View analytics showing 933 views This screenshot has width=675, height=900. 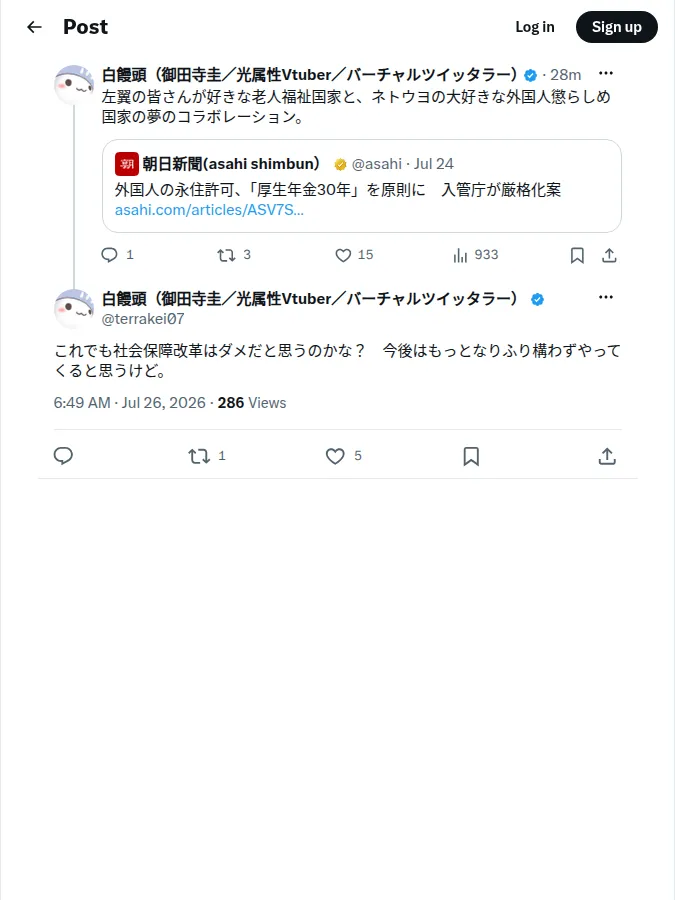click(475, 255)
